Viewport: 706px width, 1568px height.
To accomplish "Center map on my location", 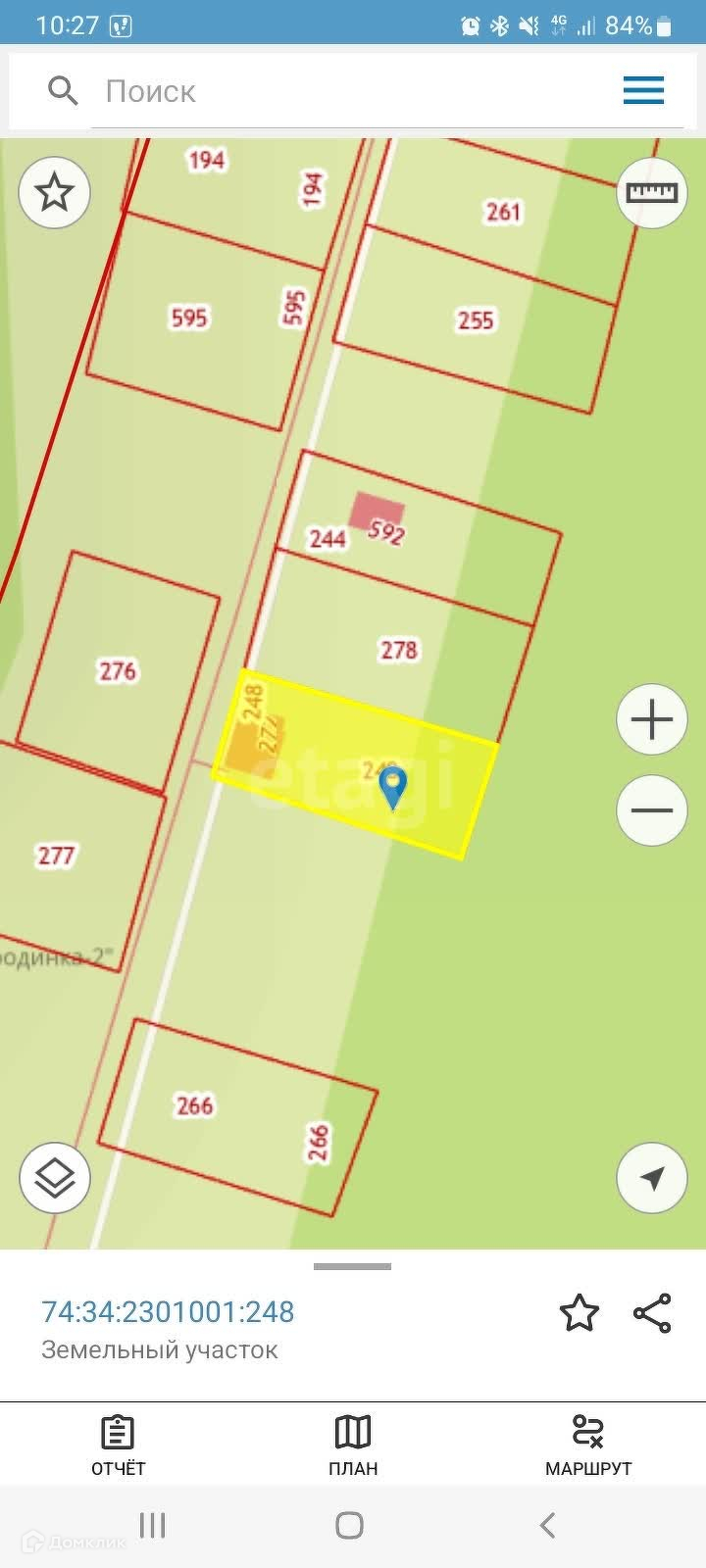I will (x=652, y=1177).
